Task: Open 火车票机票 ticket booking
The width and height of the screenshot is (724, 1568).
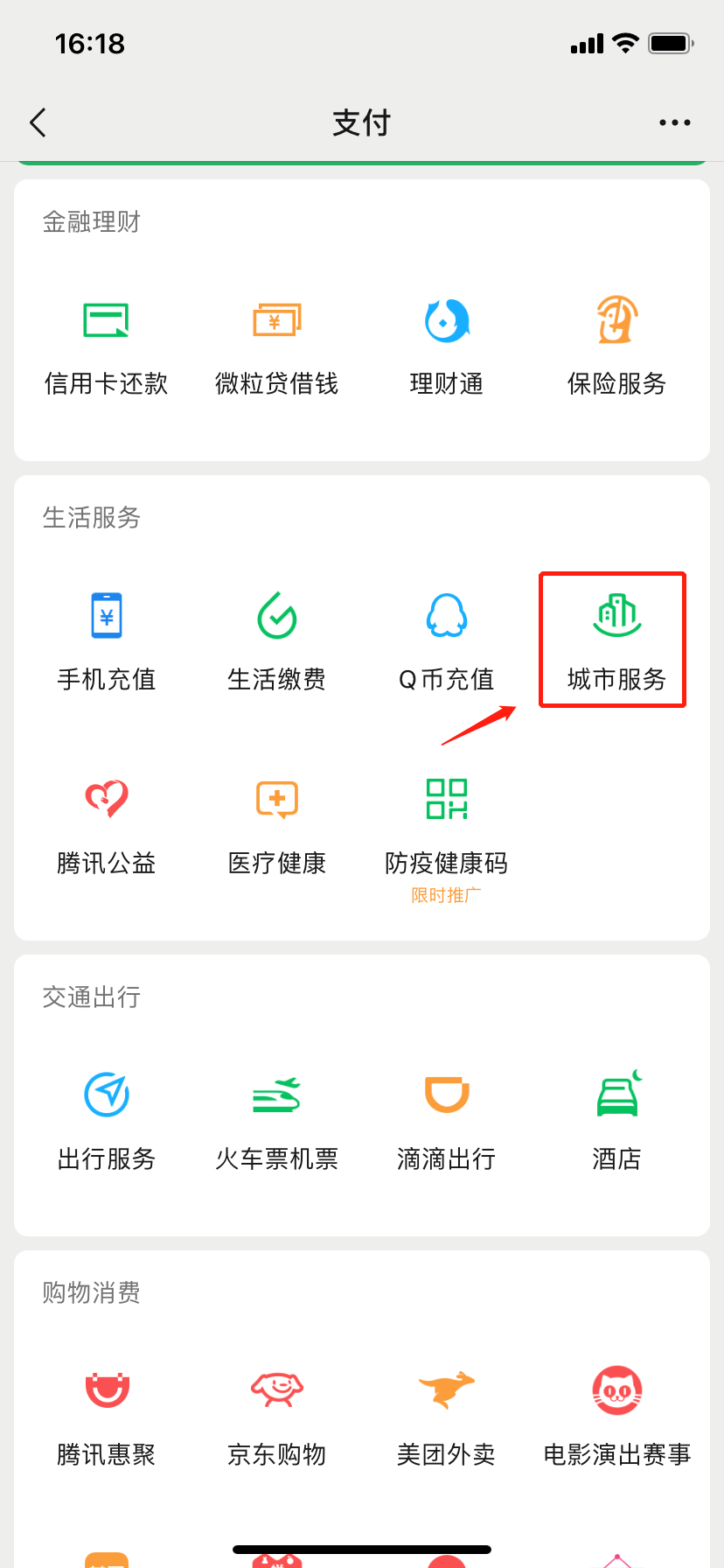Action: tap(276, 1121)
